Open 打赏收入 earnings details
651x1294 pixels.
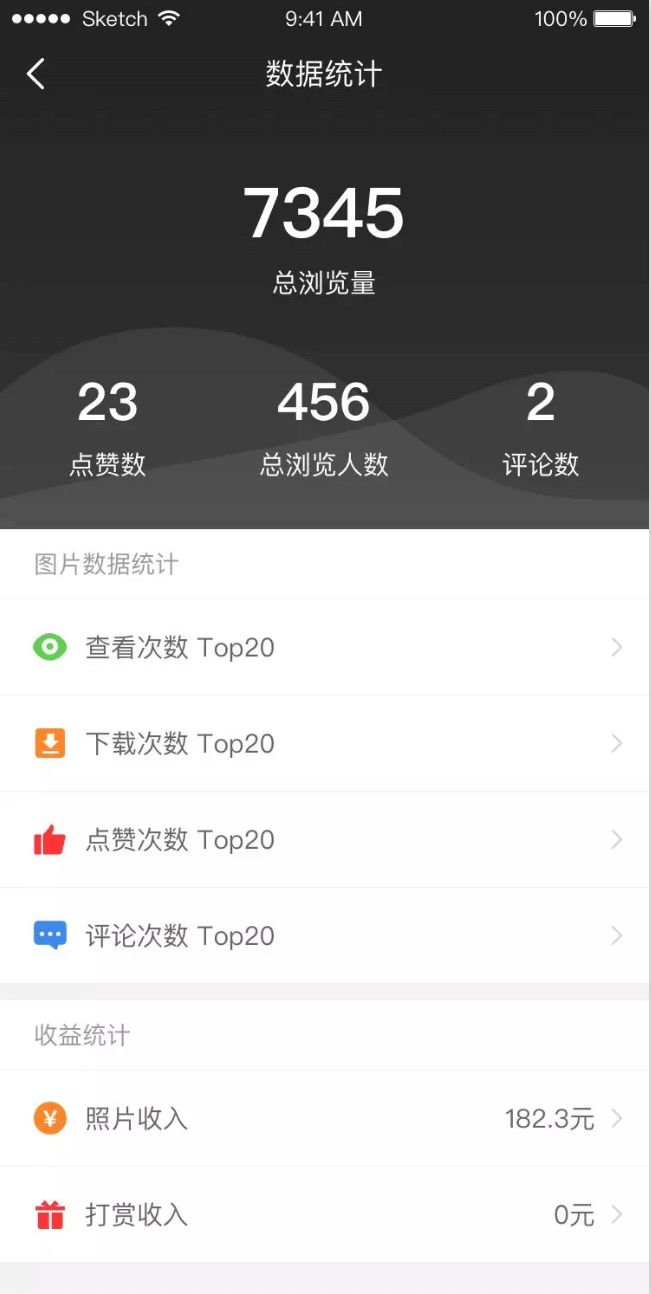[325, 1215]
